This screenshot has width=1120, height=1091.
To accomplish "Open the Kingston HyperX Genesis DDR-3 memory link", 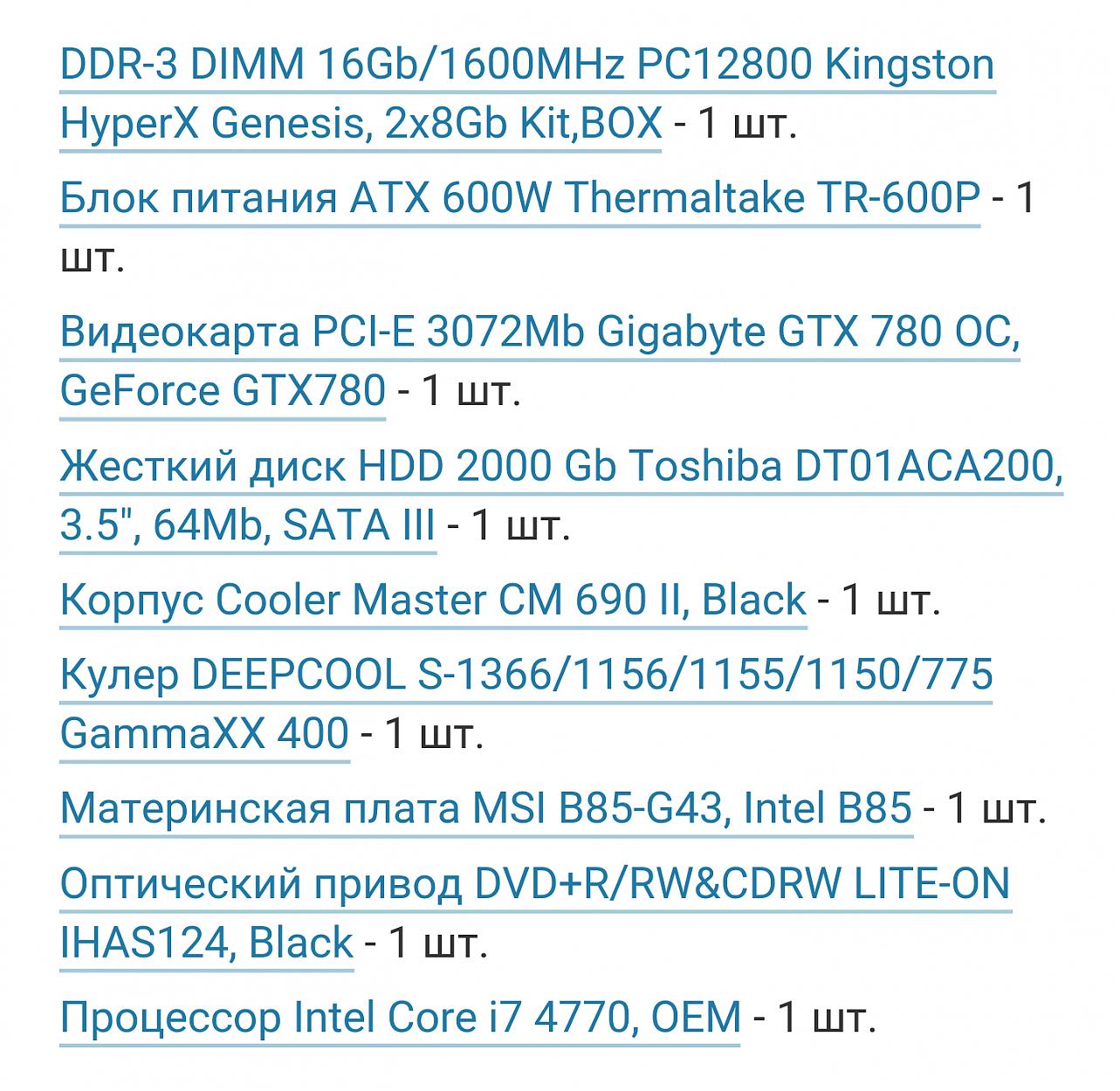I will pos(526,65).
